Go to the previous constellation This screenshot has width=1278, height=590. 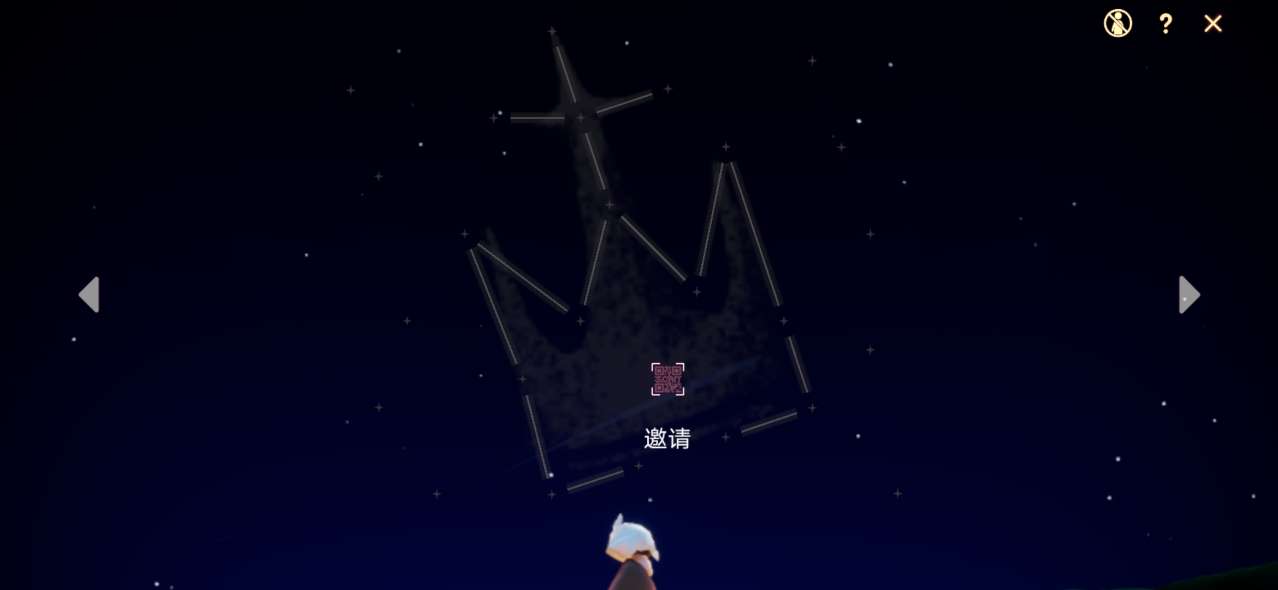coord(89,295)
